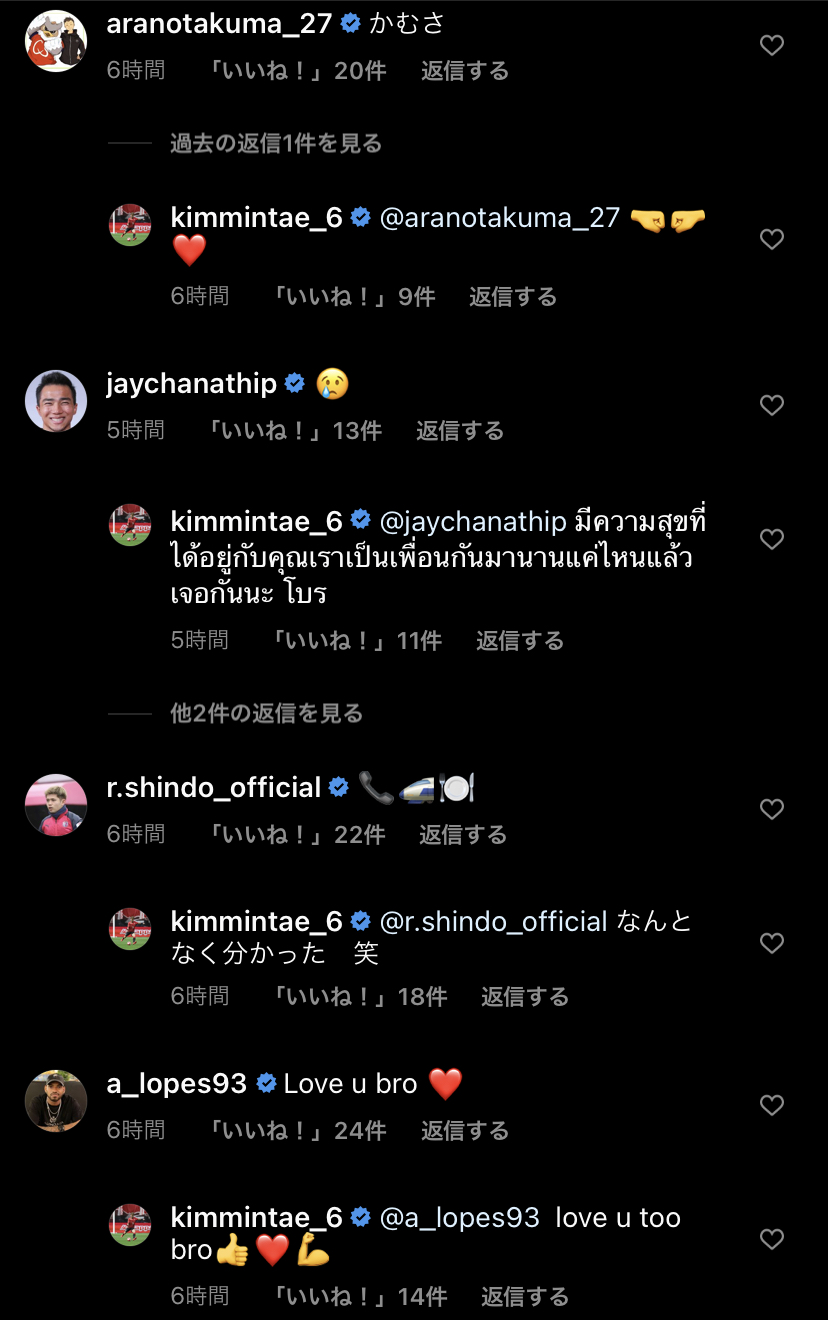
Task: Reply to a_lopes93's comment
Action: (x=464, y=1131)
